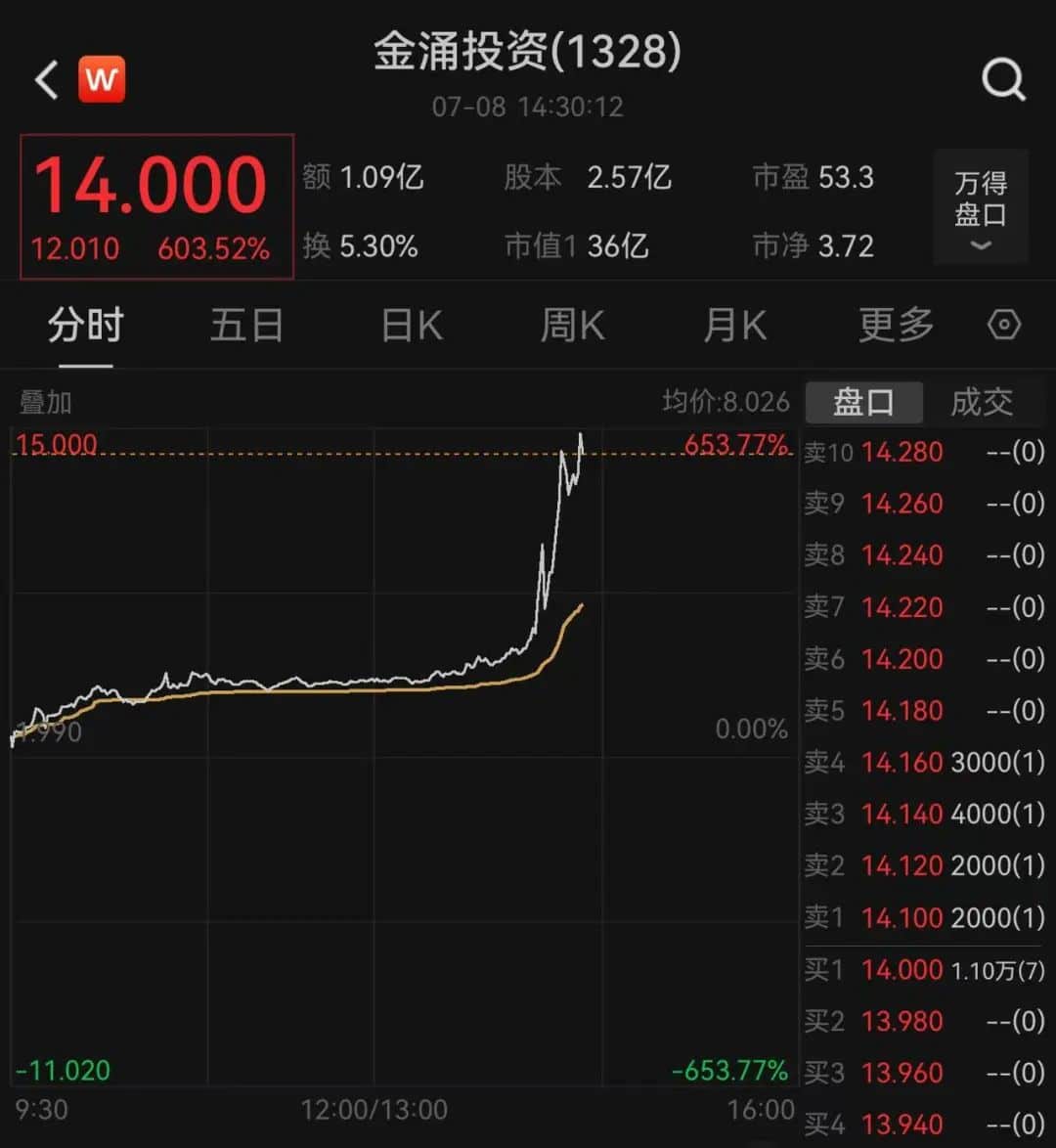This screenshot has height=1148, width=1056.
Task: Select the 日K daily candlestick view
Action: click(x=410, y=326)
